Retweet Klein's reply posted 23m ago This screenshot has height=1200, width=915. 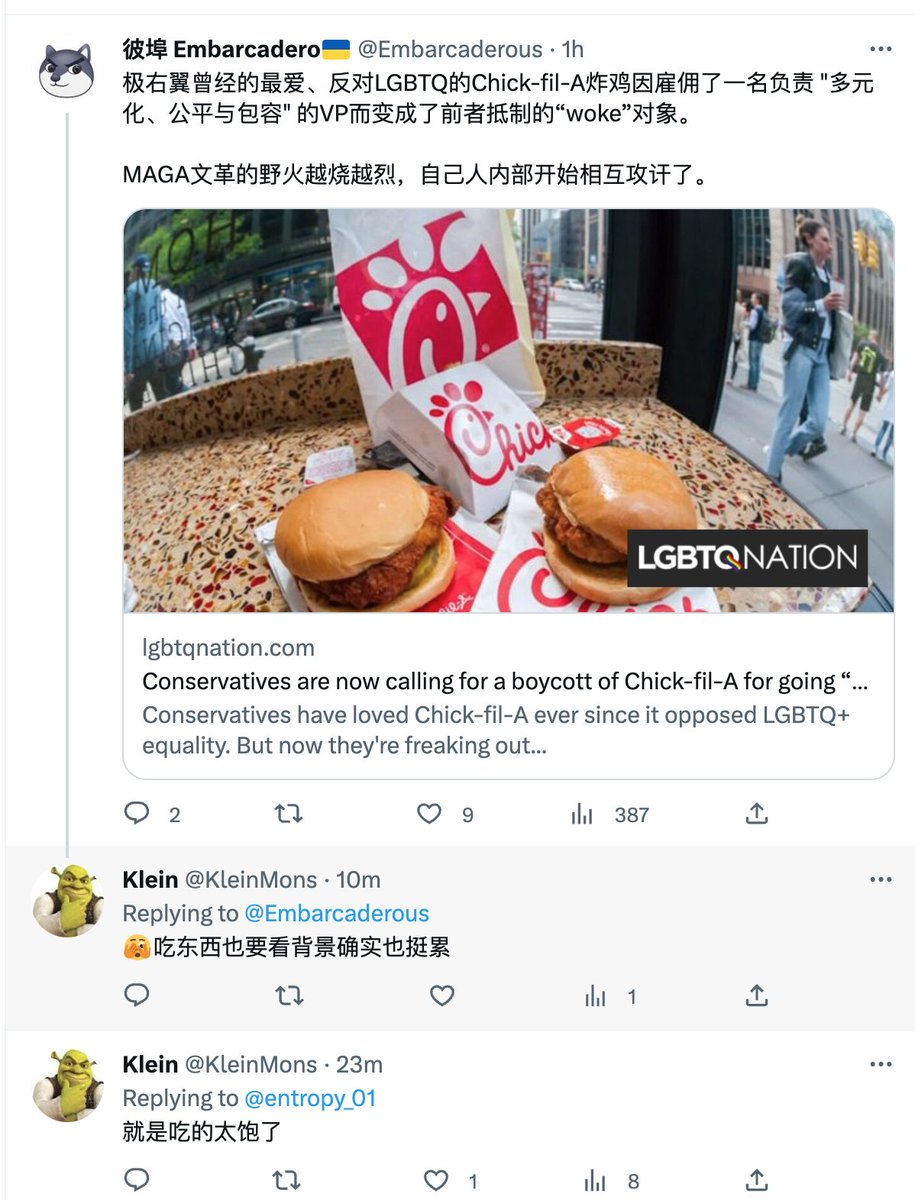pos(288,1181)
